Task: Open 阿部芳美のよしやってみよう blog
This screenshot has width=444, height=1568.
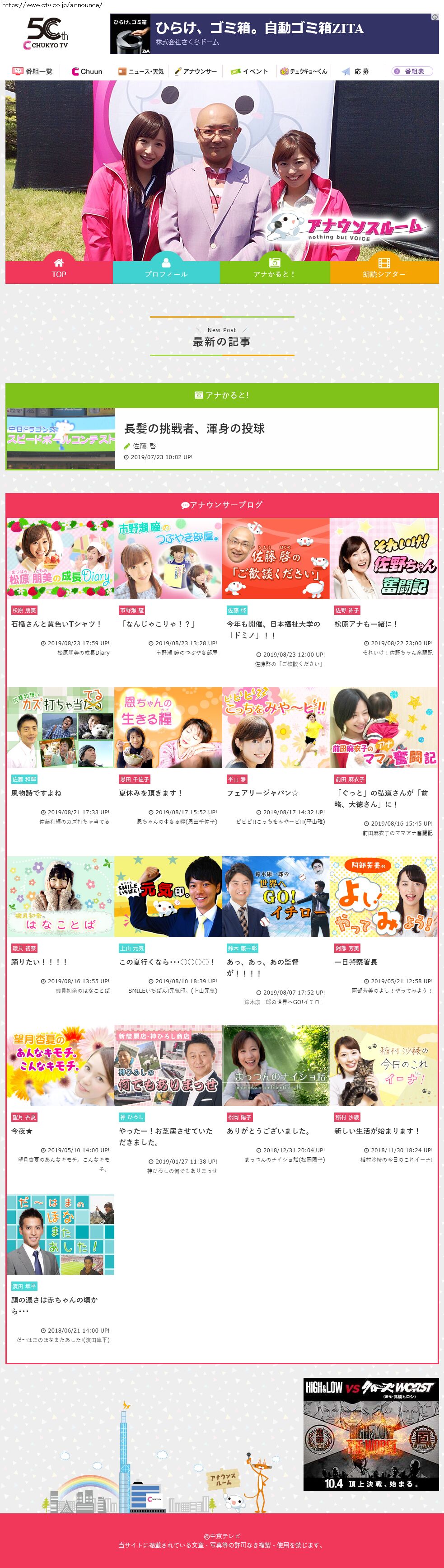Action: point(383,897)
